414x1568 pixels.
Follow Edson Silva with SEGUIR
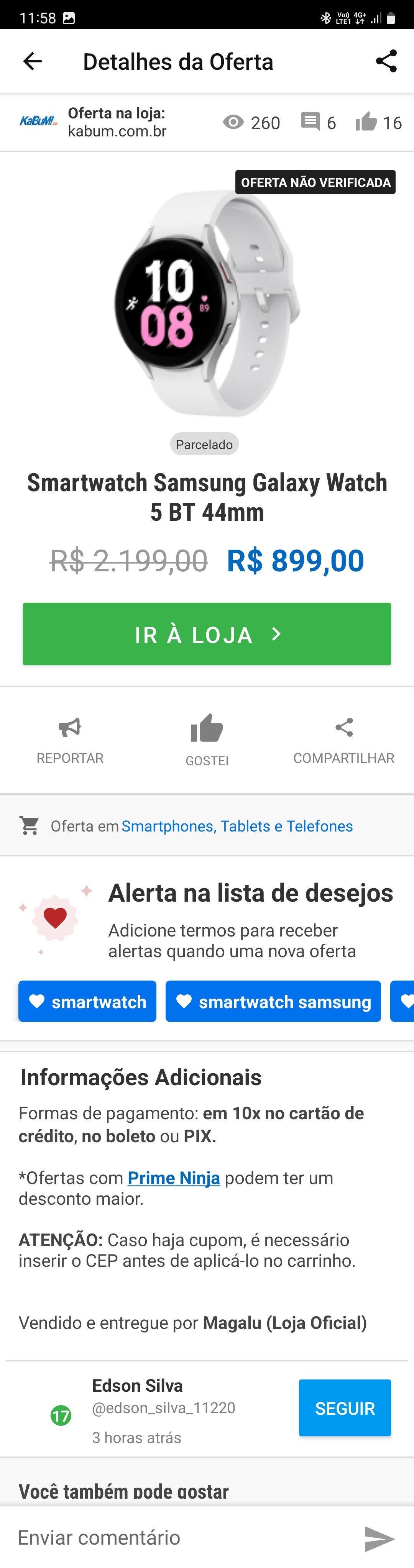(345, 1408)
